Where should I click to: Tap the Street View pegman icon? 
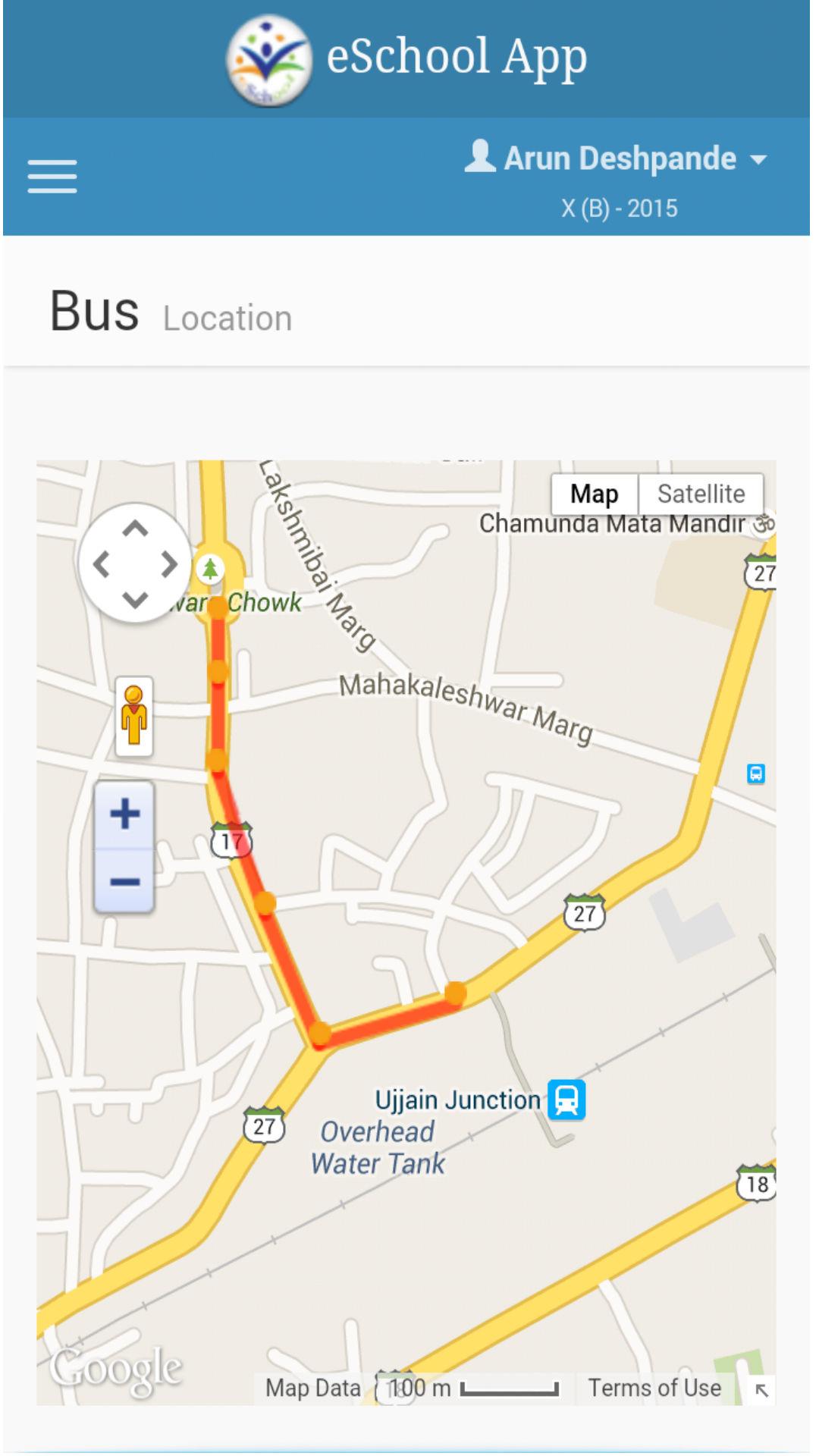click(134, 717)
